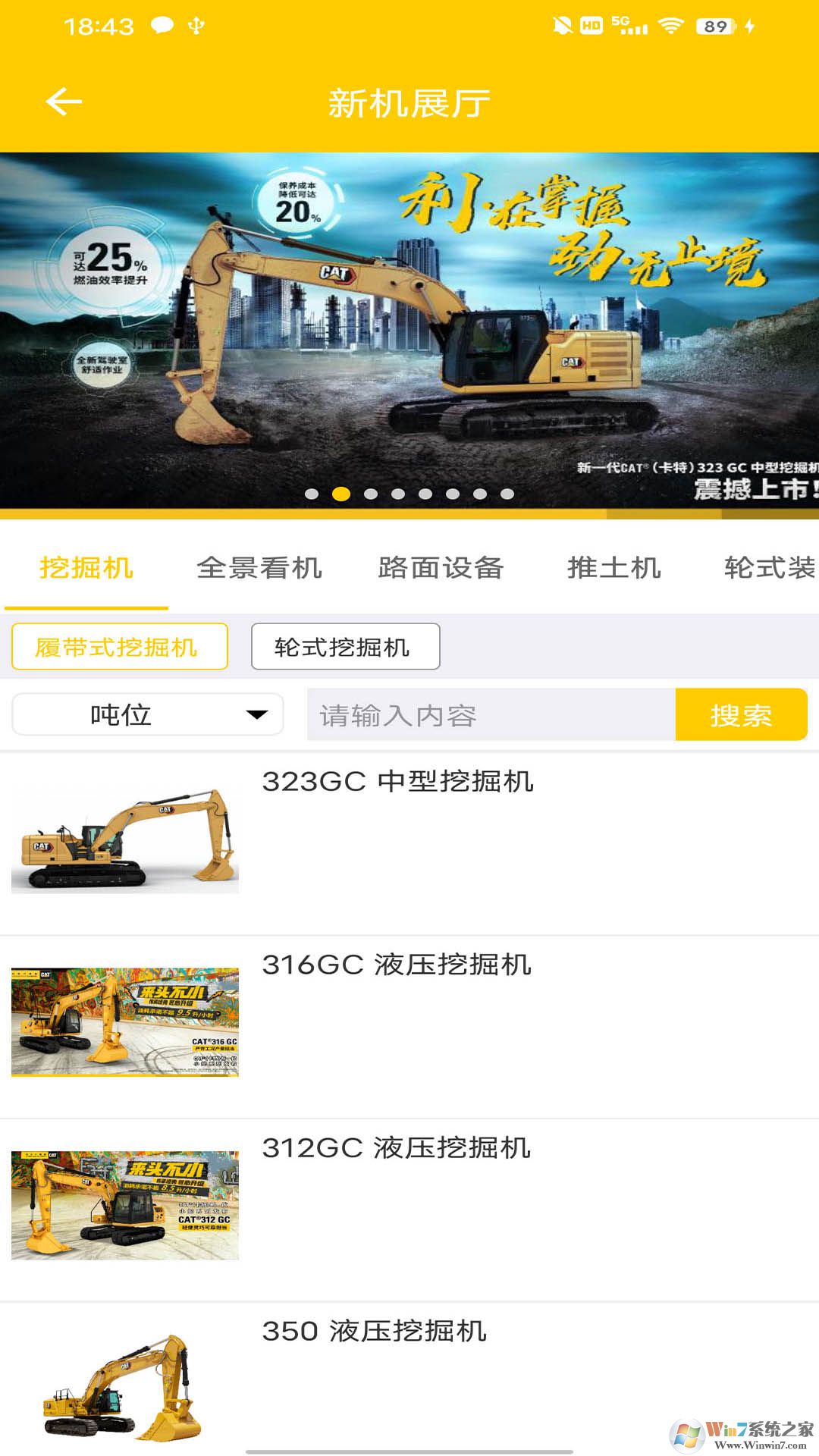The width and height of the screenshot is (819, 1456).
Task: Tap the mute/vibrate icon in status bar
Action: click(561, 24)
